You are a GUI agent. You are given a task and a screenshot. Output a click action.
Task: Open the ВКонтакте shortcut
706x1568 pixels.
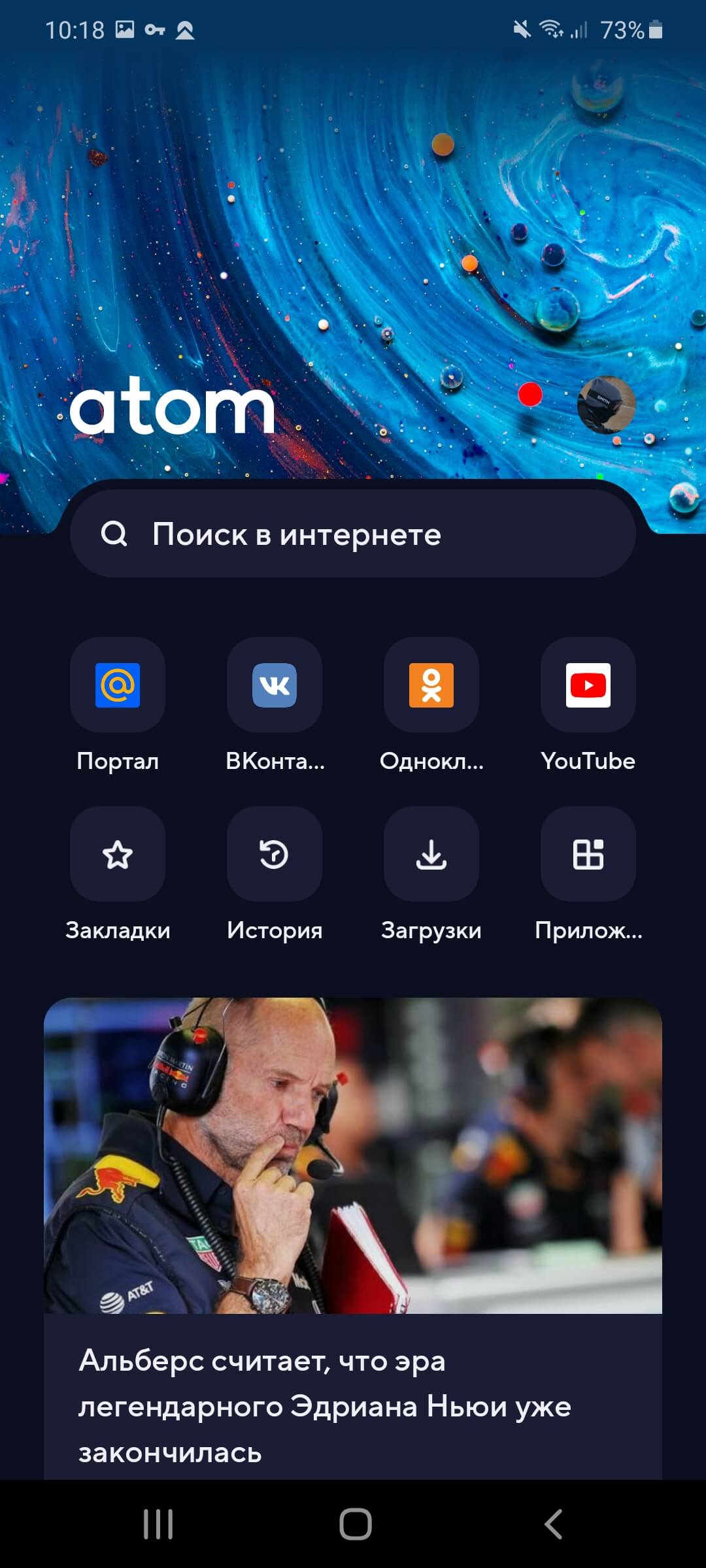[275, 685]
